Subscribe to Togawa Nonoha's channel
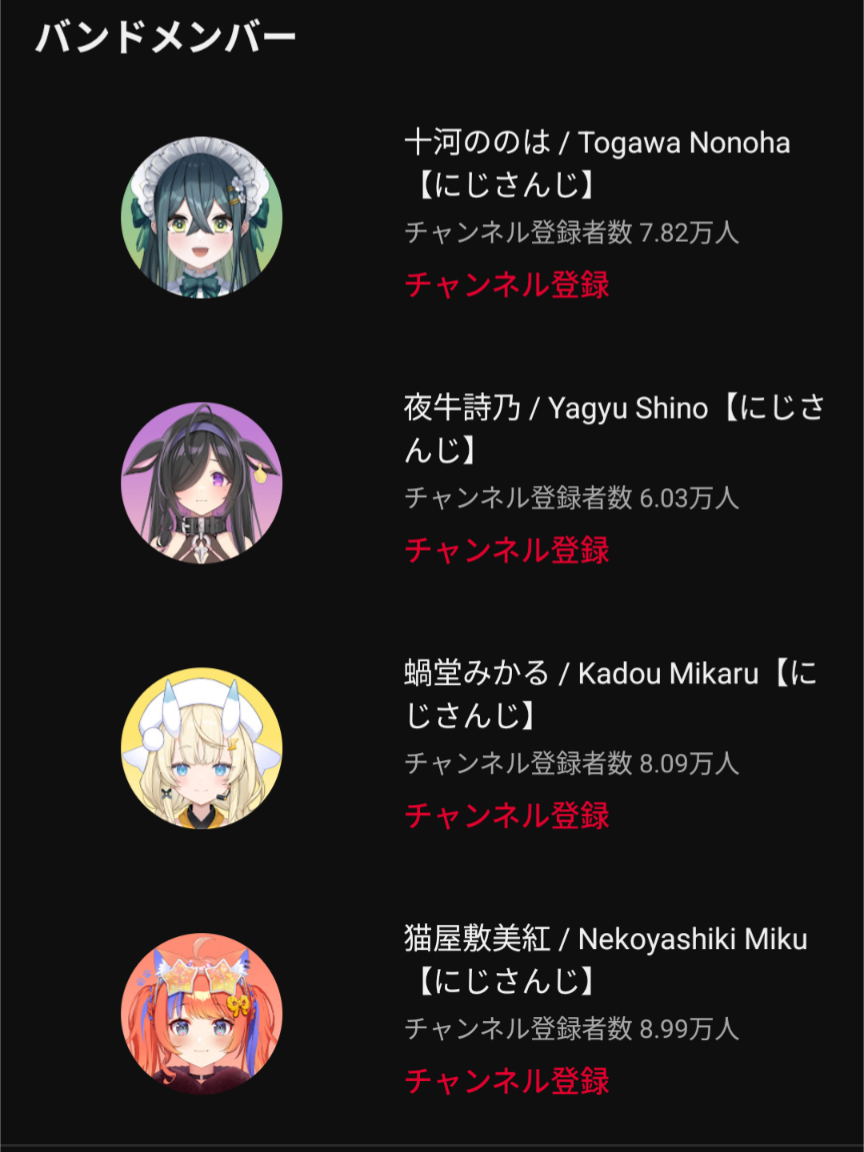 [x=506, y=285]
